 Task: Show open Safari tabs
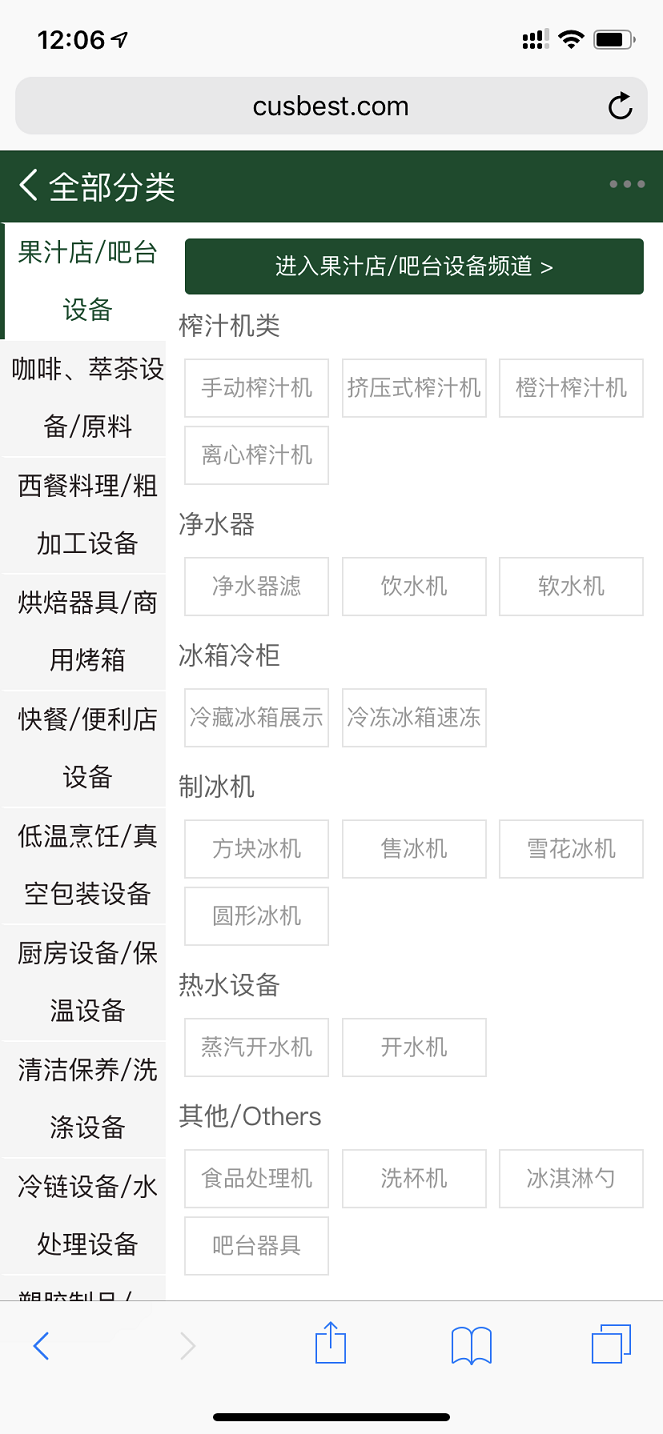coord(611,1344)
